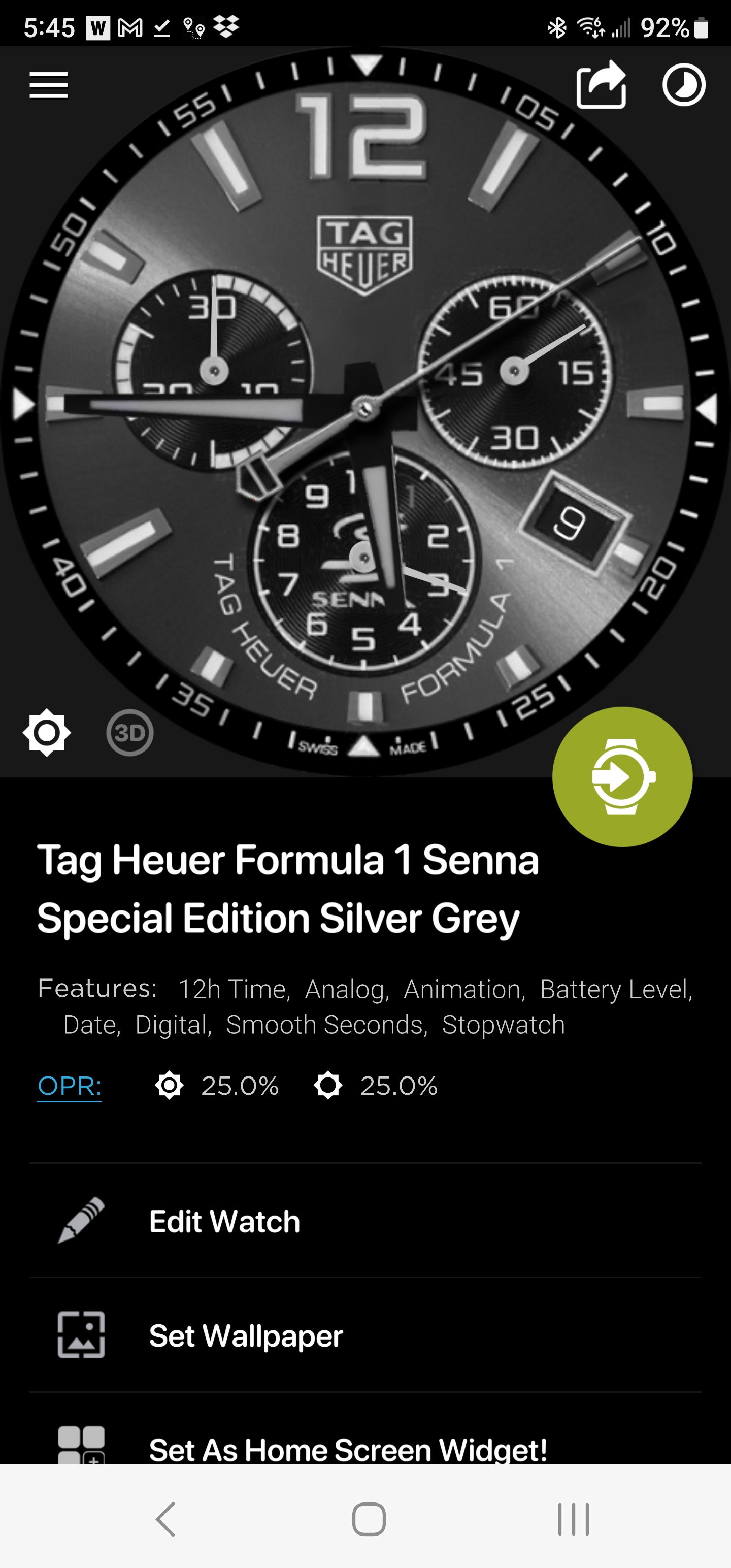
Task: Open the hamburger navigation menu
Action: [49, 85]
